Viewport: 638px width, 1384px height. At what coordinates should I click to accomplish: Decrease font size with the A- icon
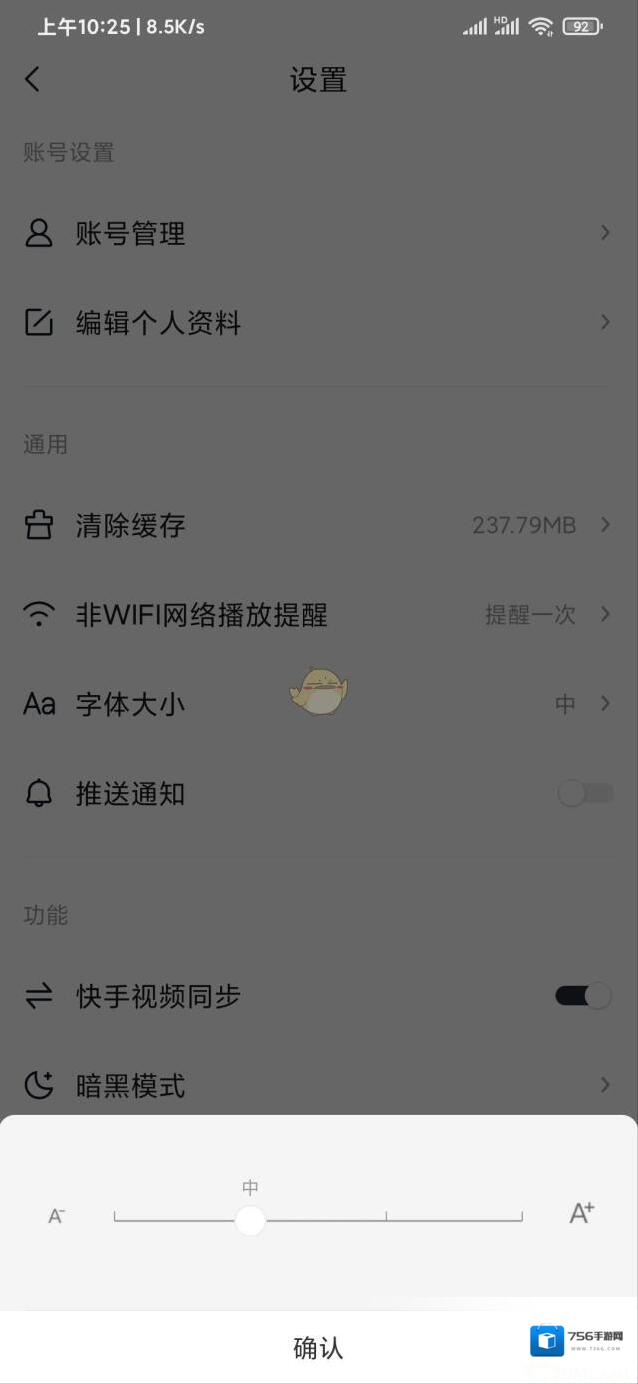[x=57, y=1216]
